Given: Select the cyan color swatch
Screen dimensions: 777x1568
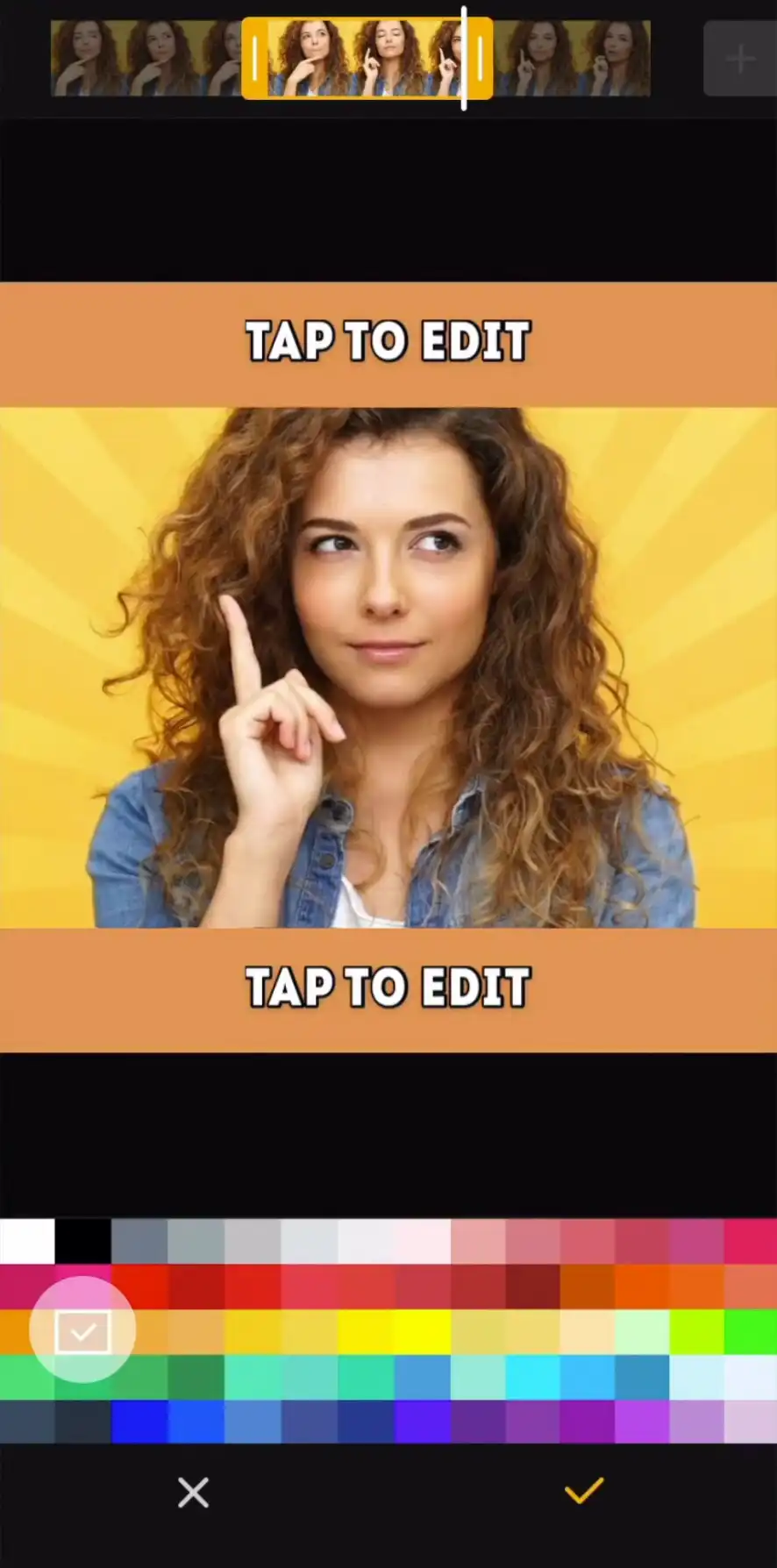Looking at the screenshot, I should [x=532, y=1377].
